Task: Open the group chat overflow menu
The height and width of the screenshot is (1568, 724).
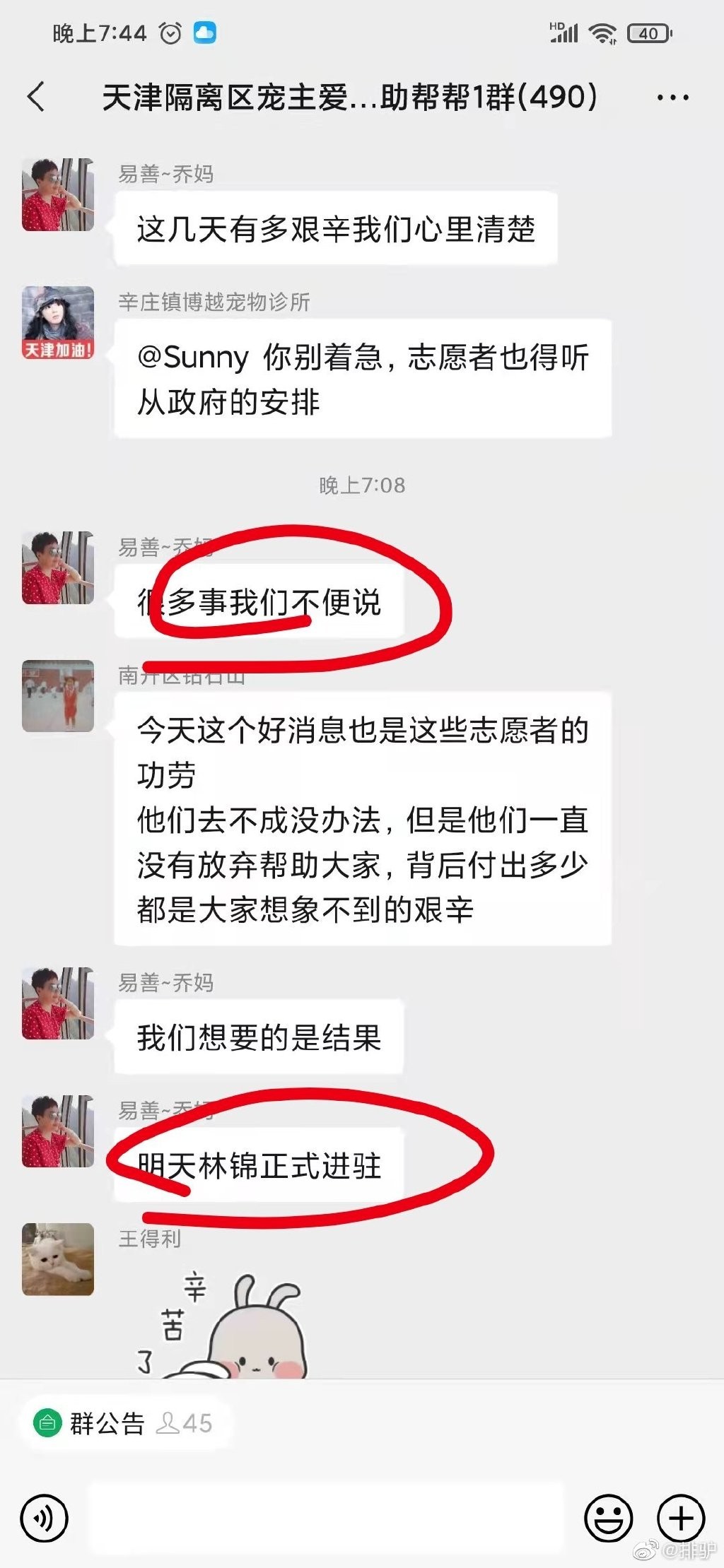Action: tap(672, 98)
